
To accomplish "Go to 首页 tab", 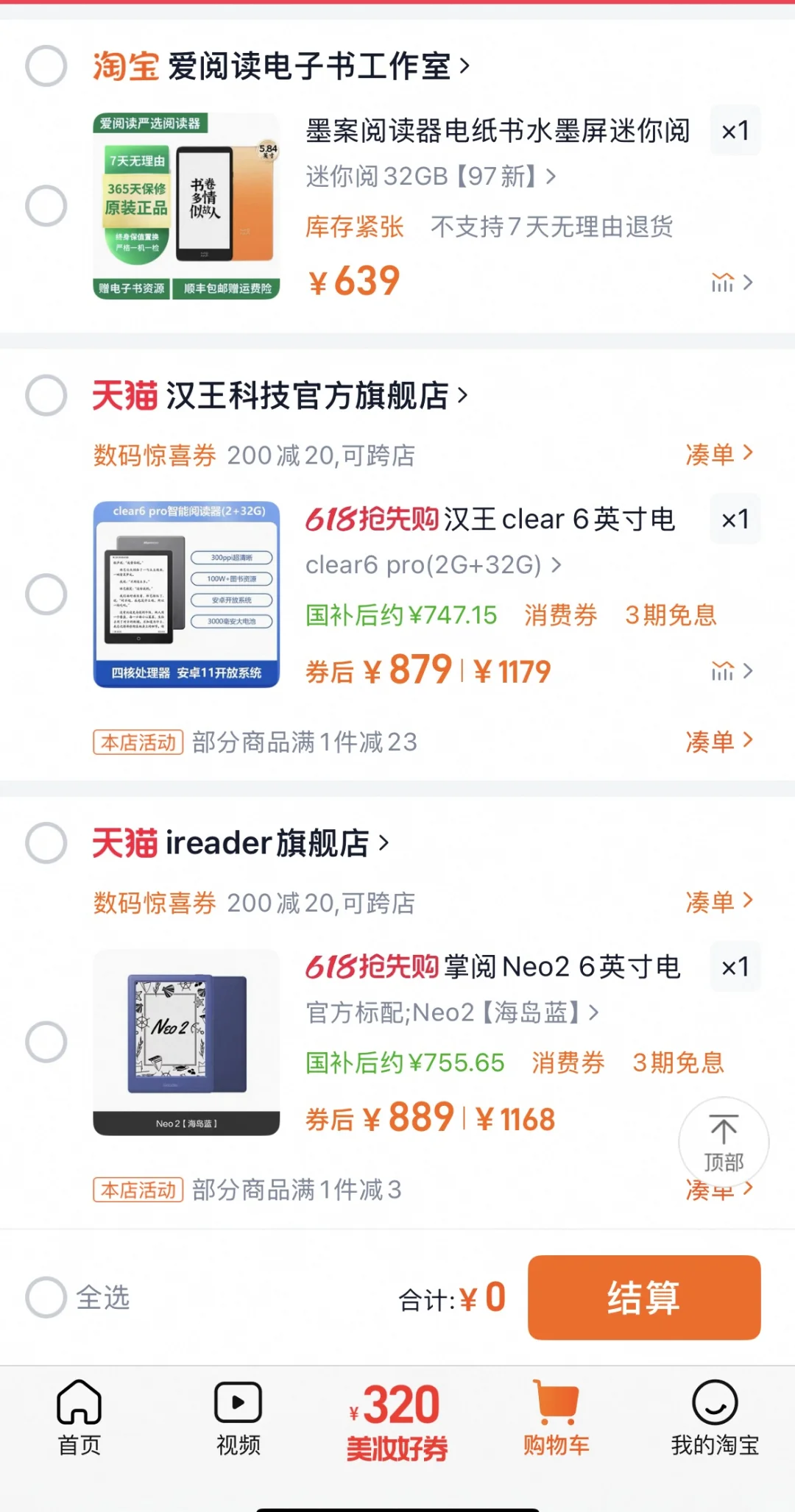I will point(79,1418).
